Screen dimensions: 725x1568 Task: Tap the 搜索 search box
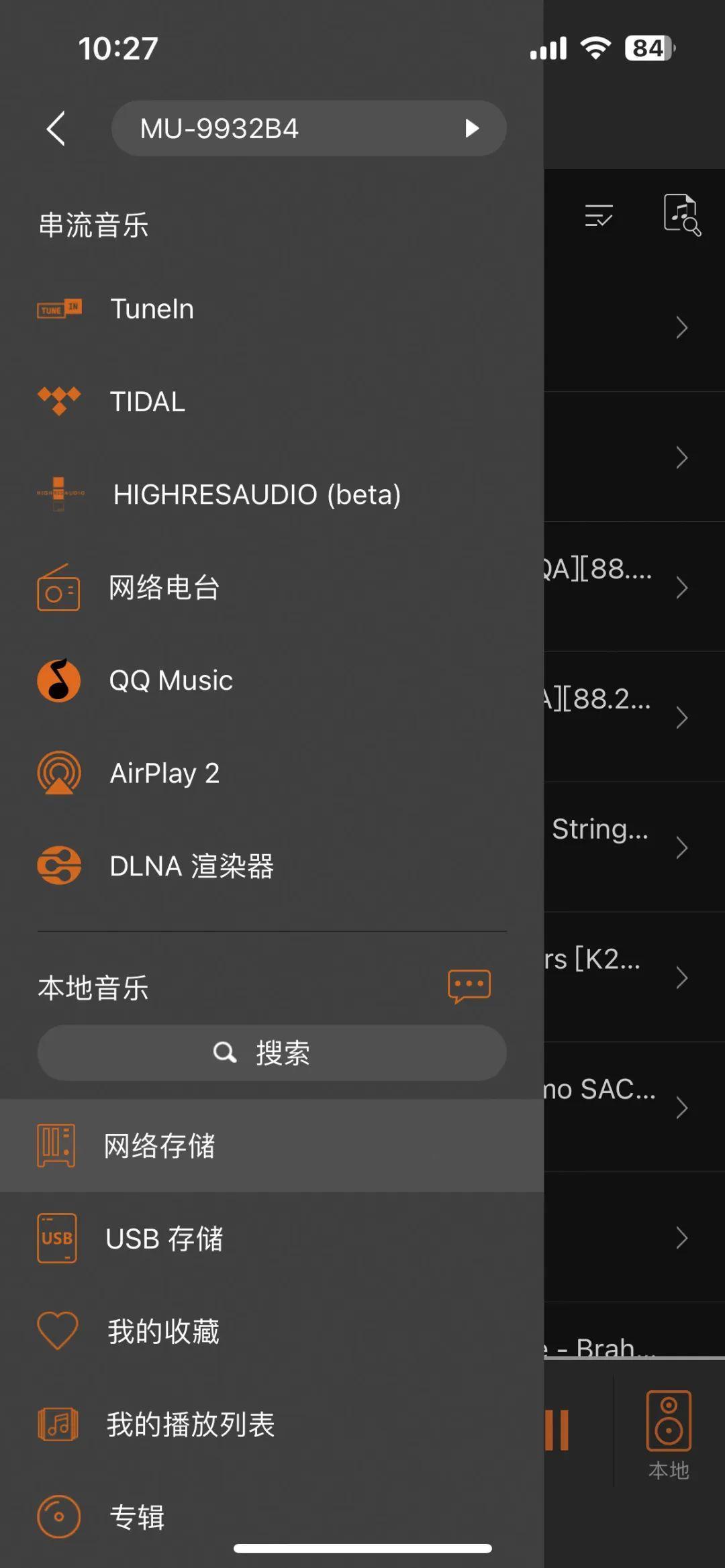pyautogui.click(x=272, y=1053)
